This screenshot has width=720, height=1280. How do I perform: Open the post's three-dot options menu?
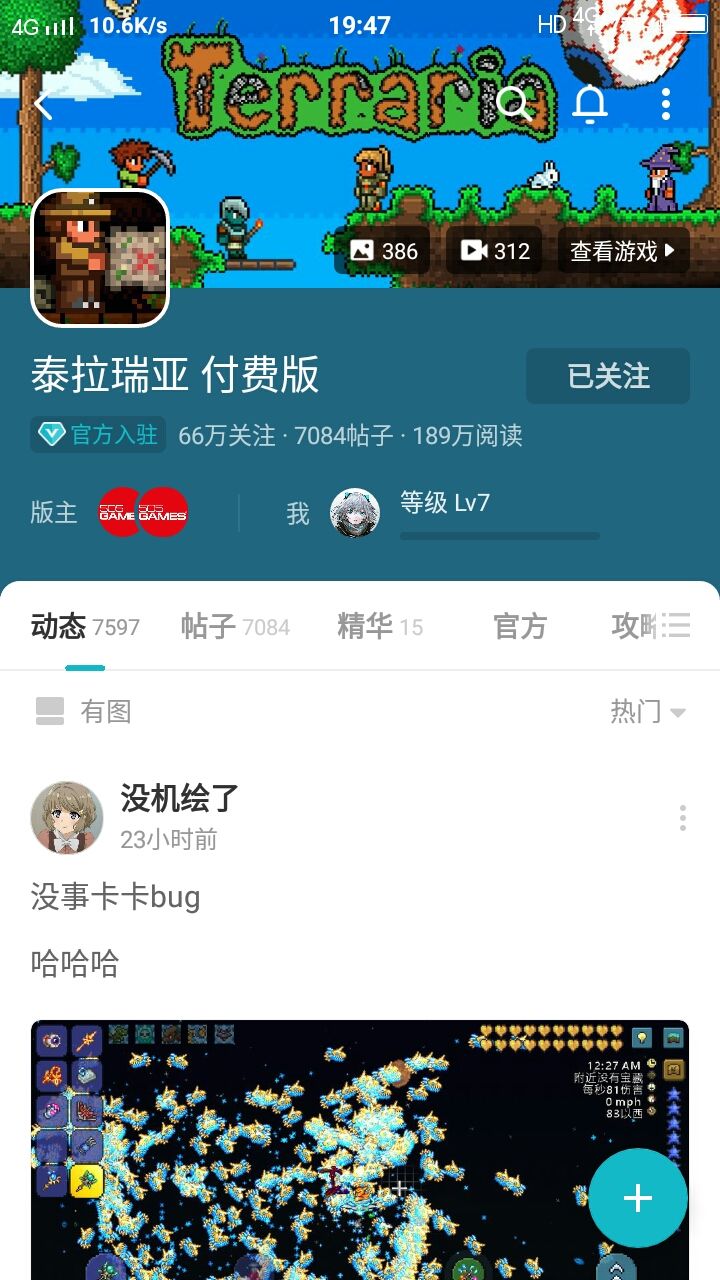[x=682, y=817]
